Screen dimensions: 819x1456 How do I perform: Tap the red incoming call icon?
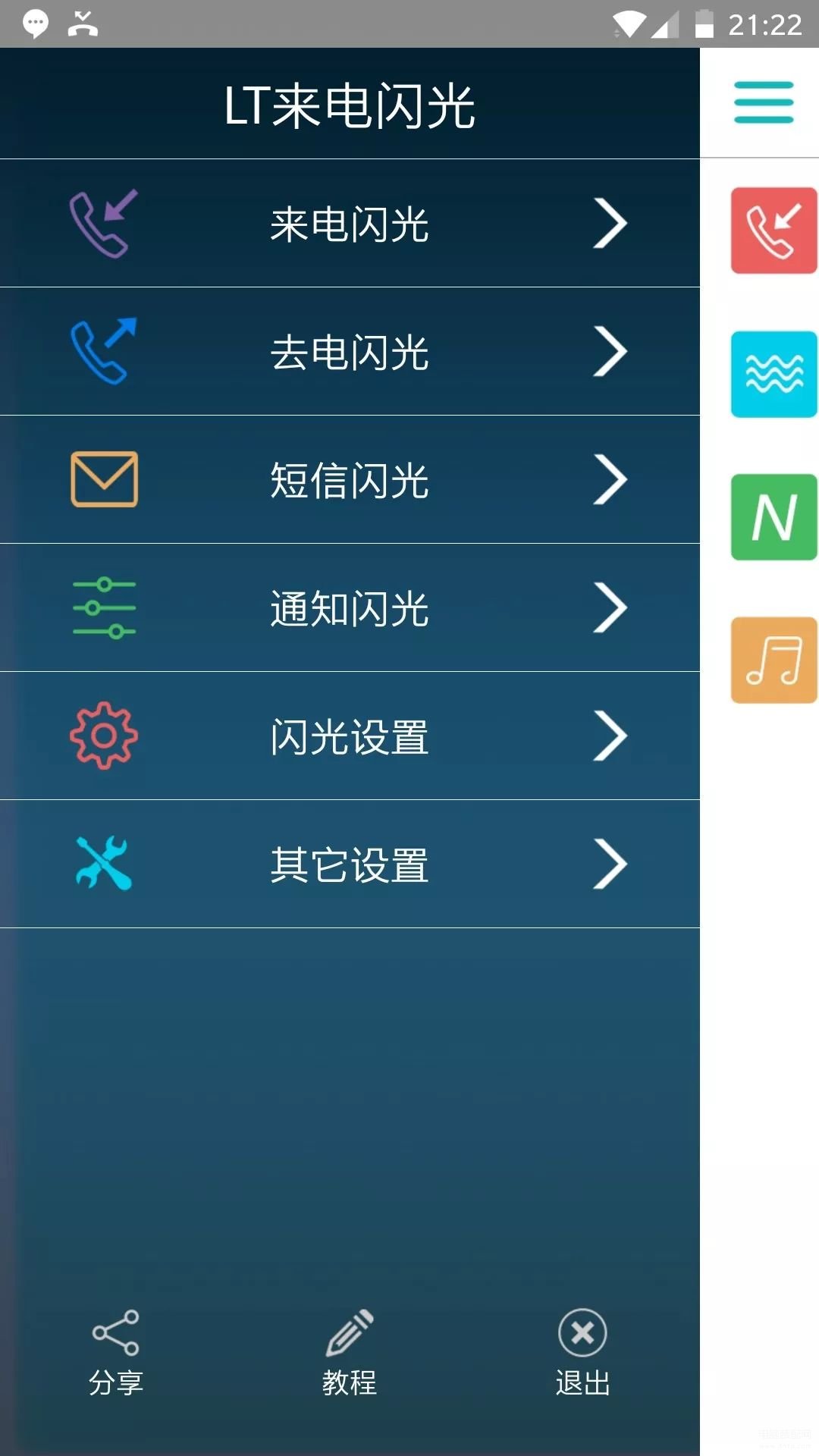coord(773,231)
